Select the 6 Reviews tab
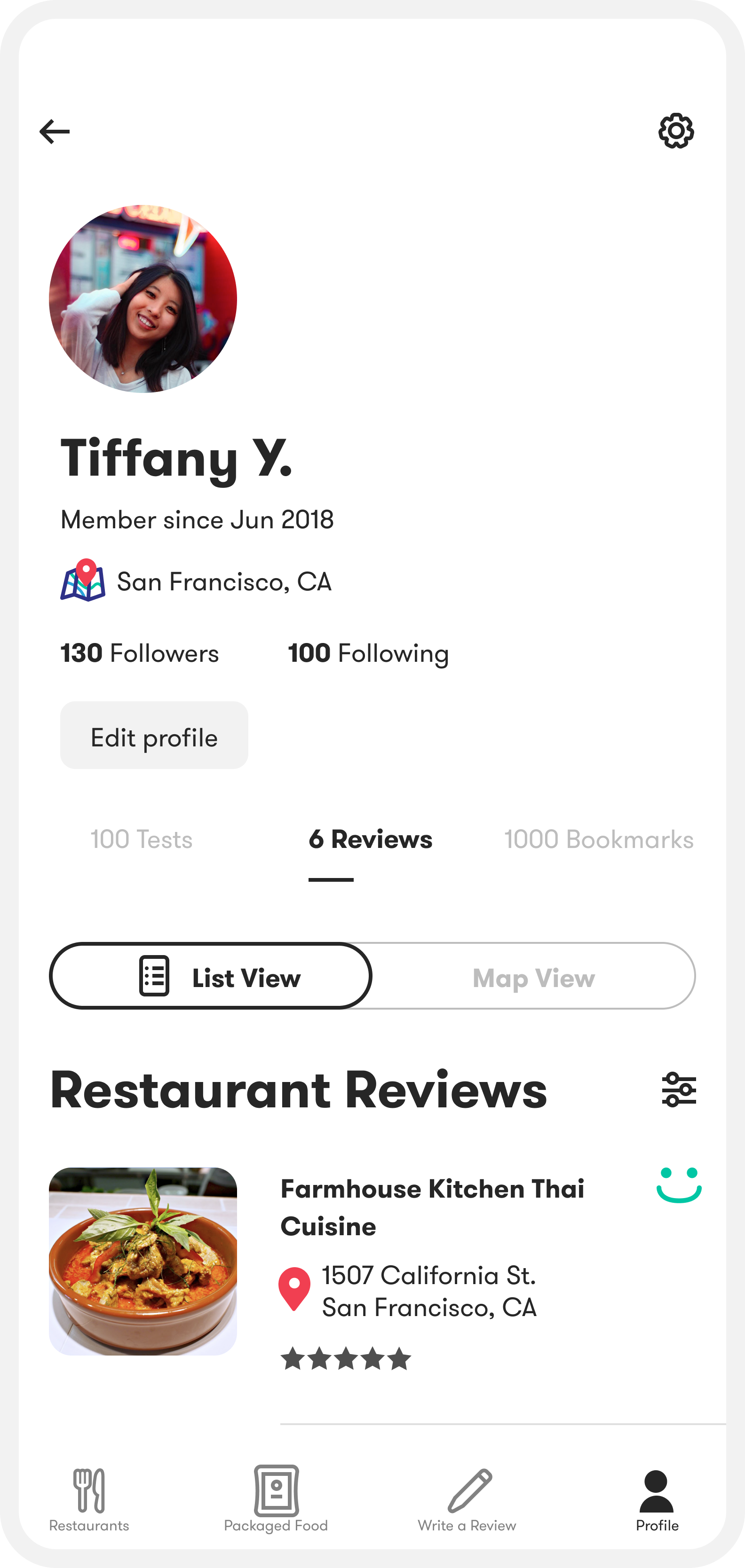745x1568 pixels. (370, 839)
